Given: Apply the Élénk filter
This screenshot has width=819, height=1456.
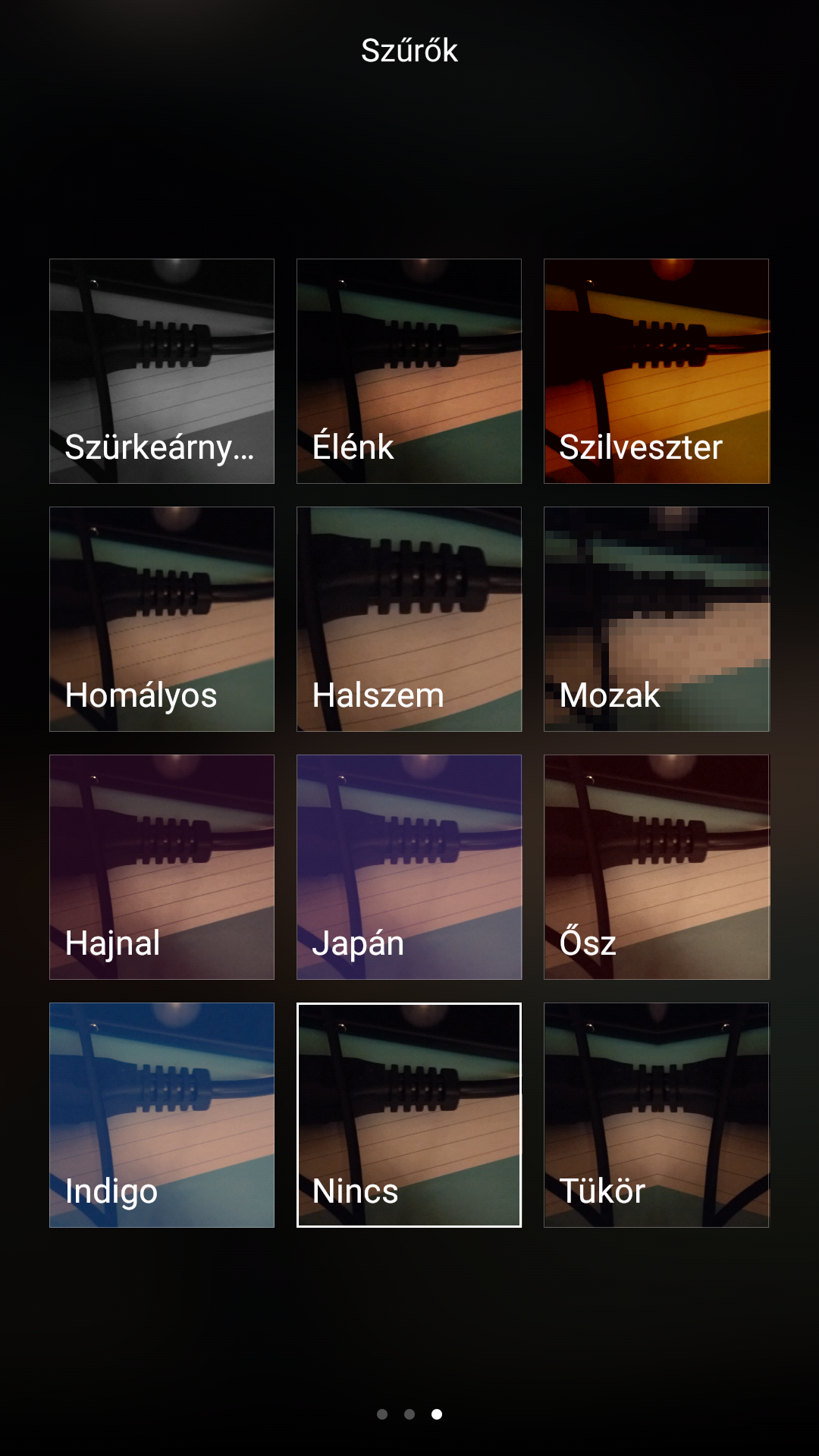Looking at the screenshot, I should pos(409,371).
